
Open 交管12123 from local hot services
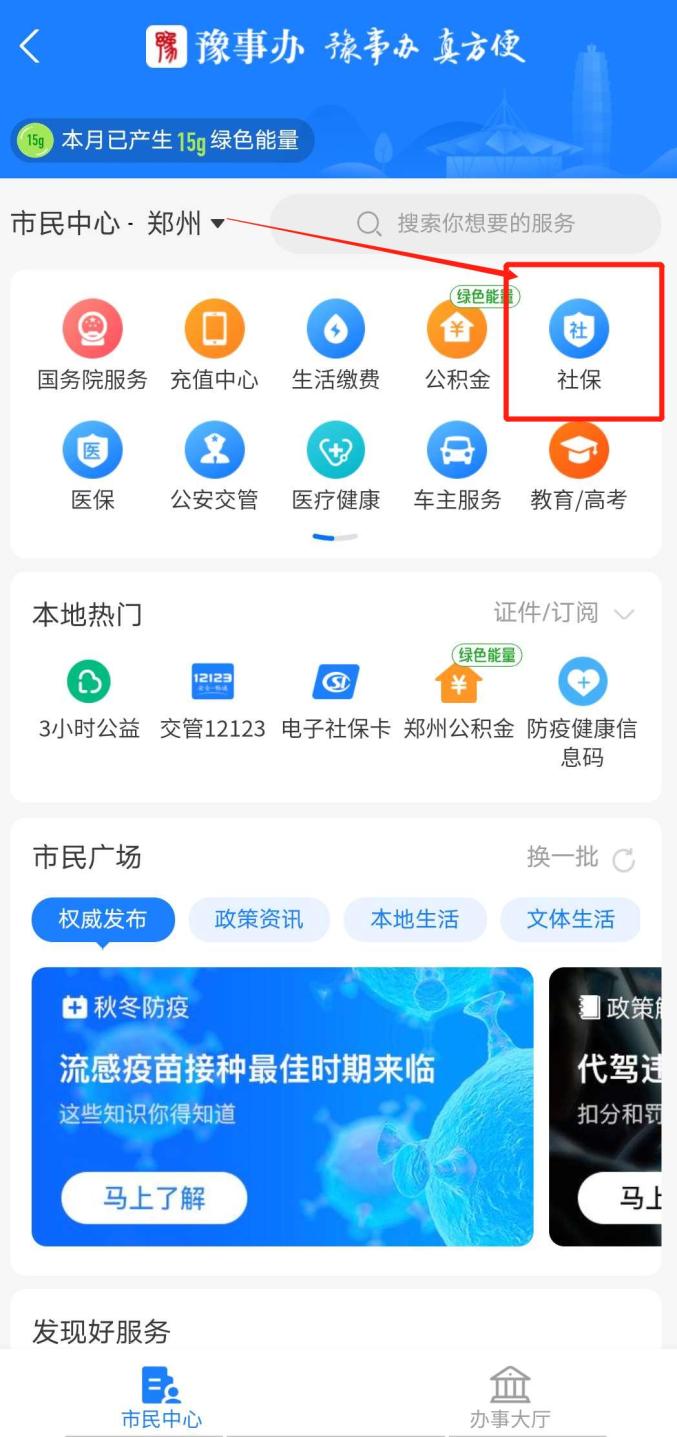(213, 699)
